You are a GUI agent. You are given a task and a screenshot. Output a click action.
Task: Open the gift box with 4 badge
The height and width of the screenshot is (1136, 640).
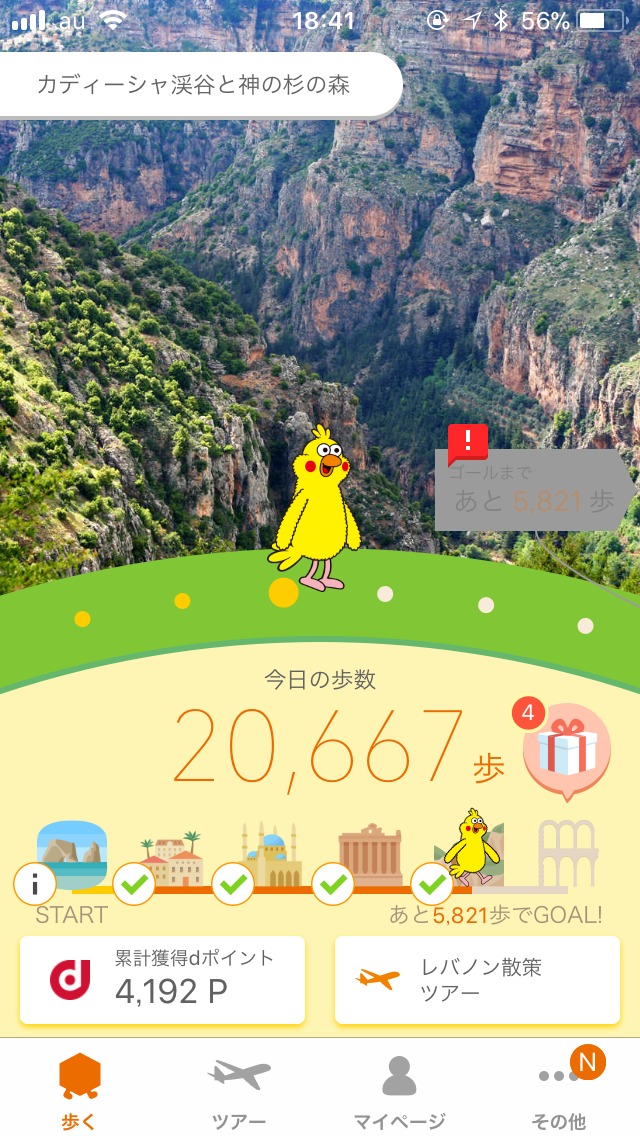click(x=565, y=749)
